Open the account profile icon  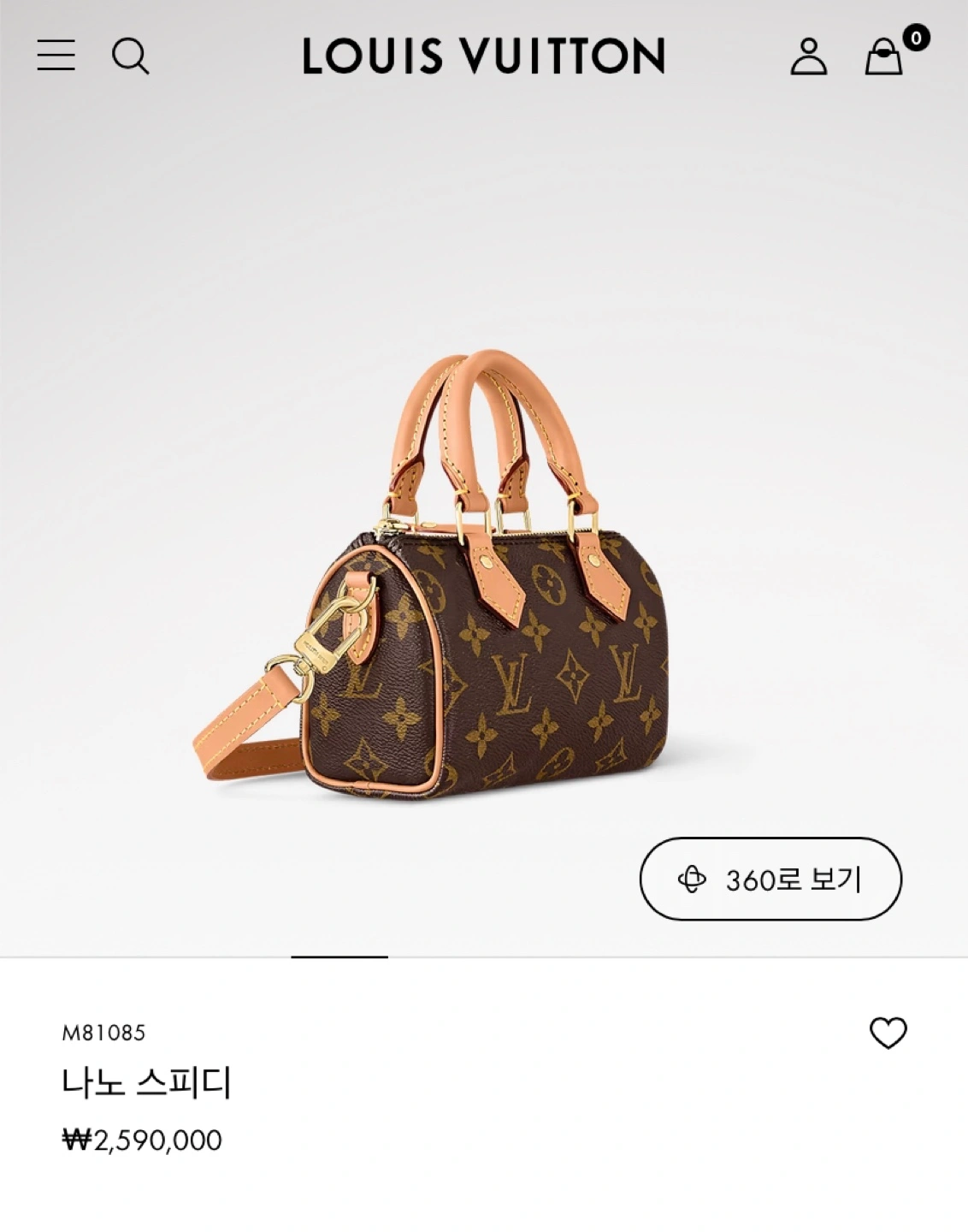pyautogui.click(x=808, y=56)
